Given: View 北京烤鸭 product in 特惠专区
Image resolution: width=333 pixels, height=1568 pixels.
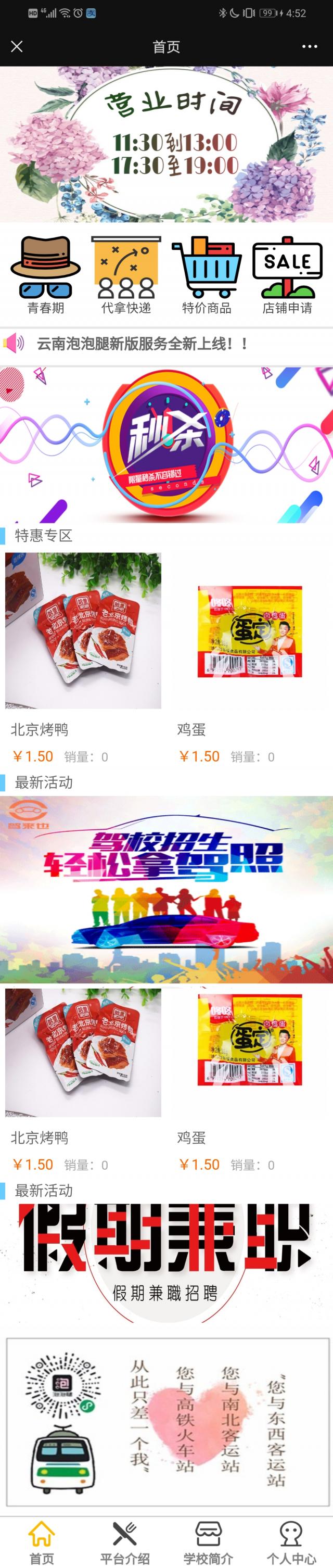Looking at the screenshot, I should pyautogui.click(x=83, y=630).
